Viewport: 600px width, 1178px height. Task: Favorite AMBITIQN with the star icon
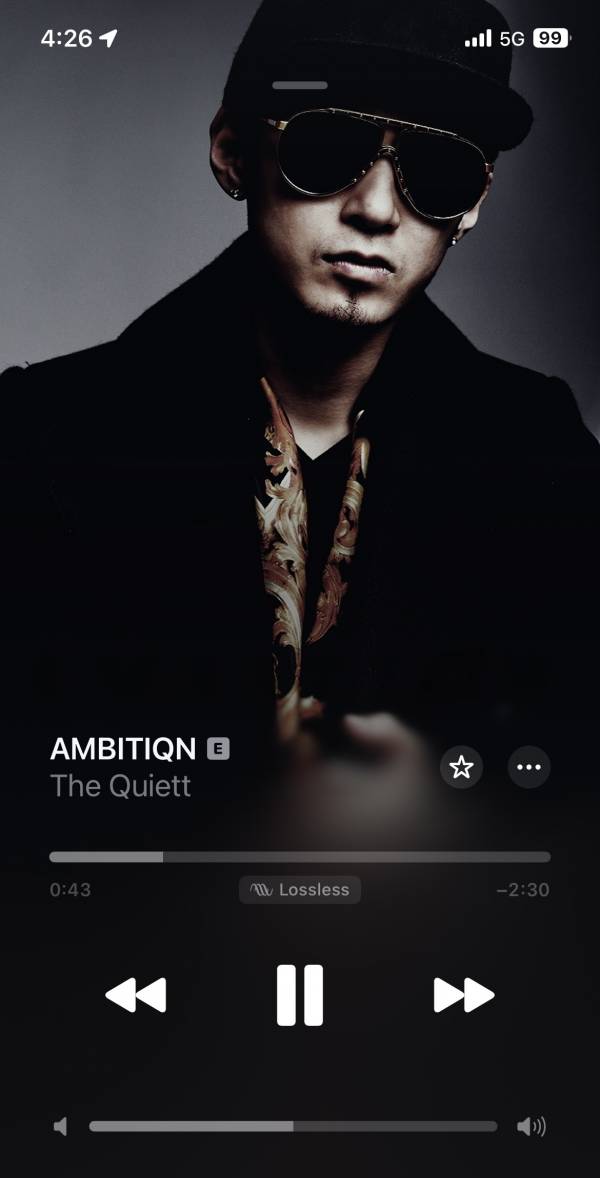(x=461, y=767)
